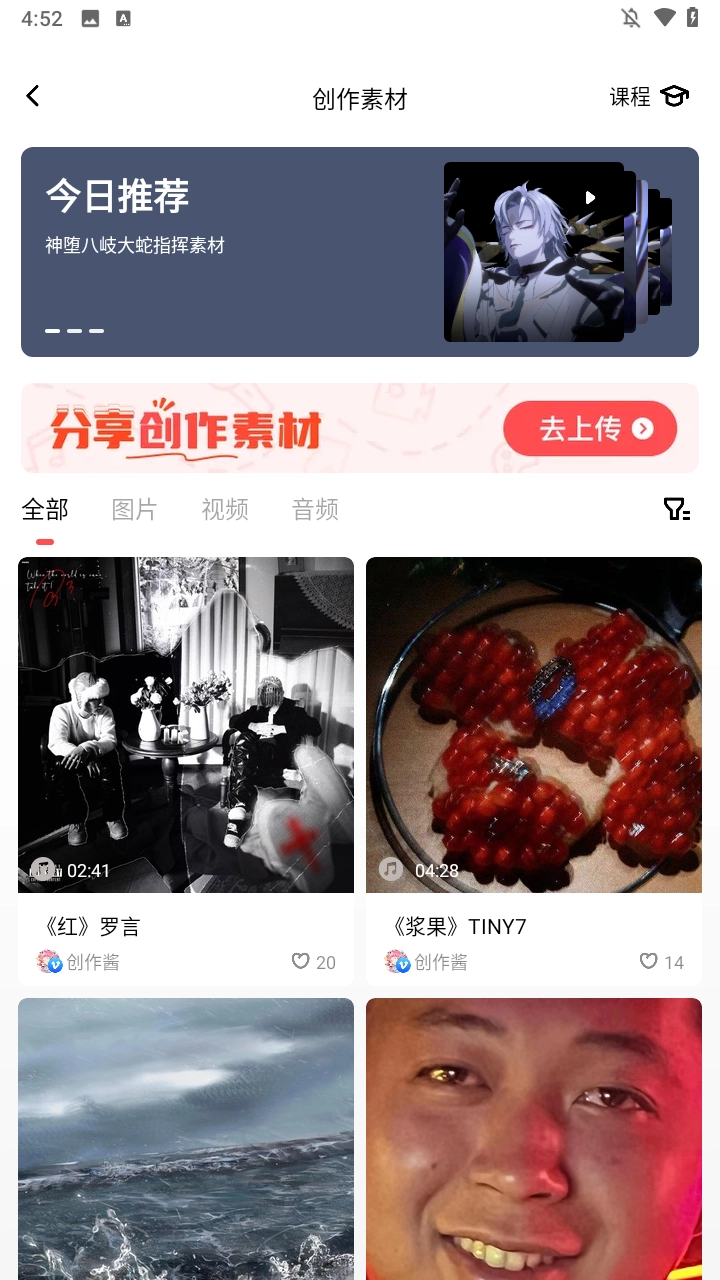
Task: Open 课程 via the graduation cap icon
Action: (x=675, y=95)
